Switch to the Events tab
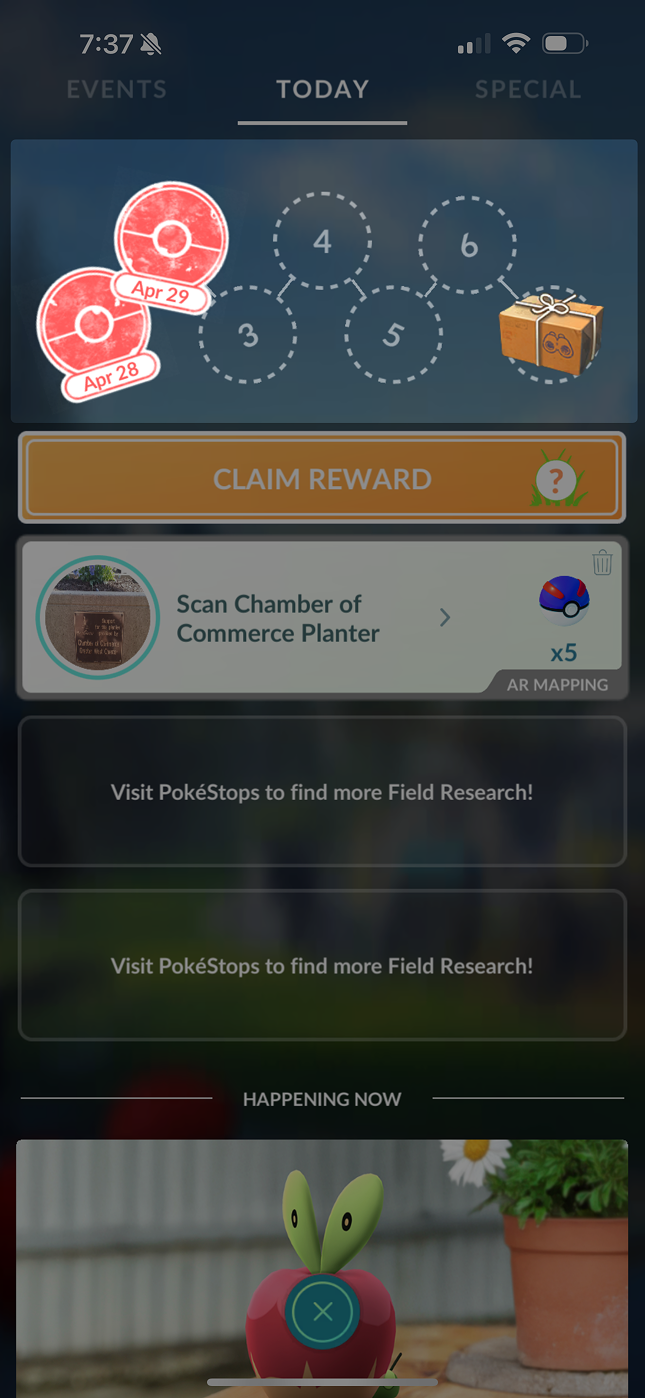The image size is (645, 1398). 116,90
